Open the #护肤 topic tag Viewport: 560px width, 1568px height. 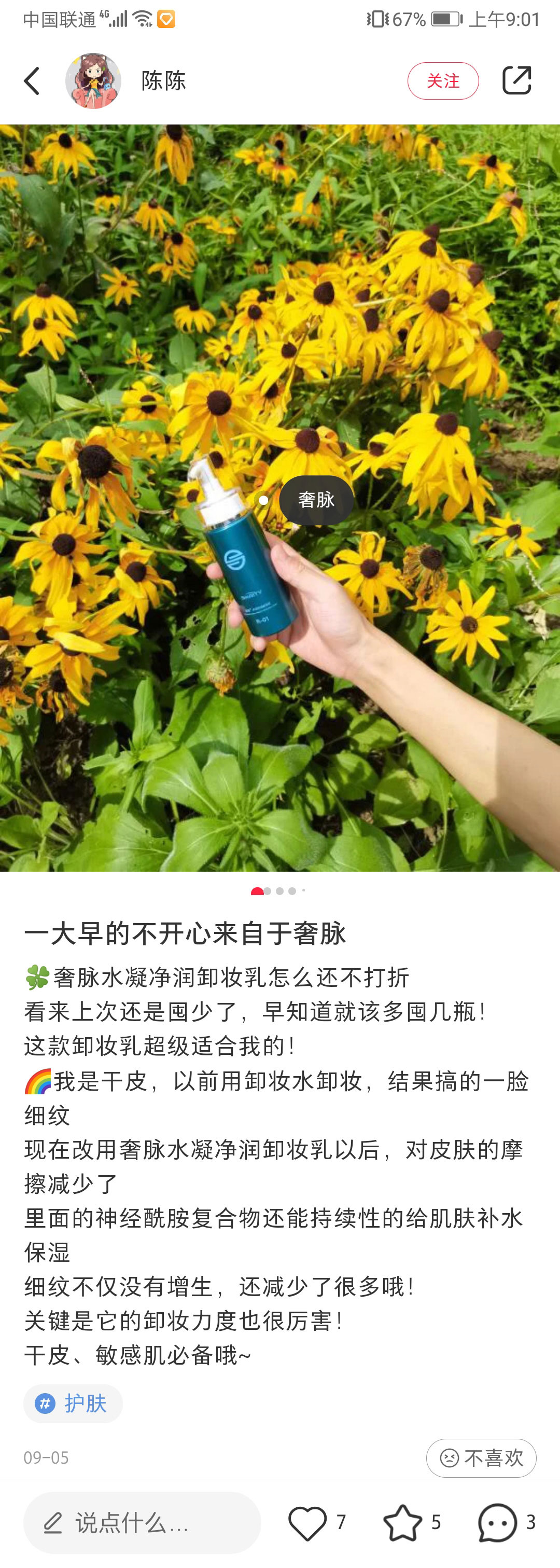pyautogui.click(x=73, y=1403)
